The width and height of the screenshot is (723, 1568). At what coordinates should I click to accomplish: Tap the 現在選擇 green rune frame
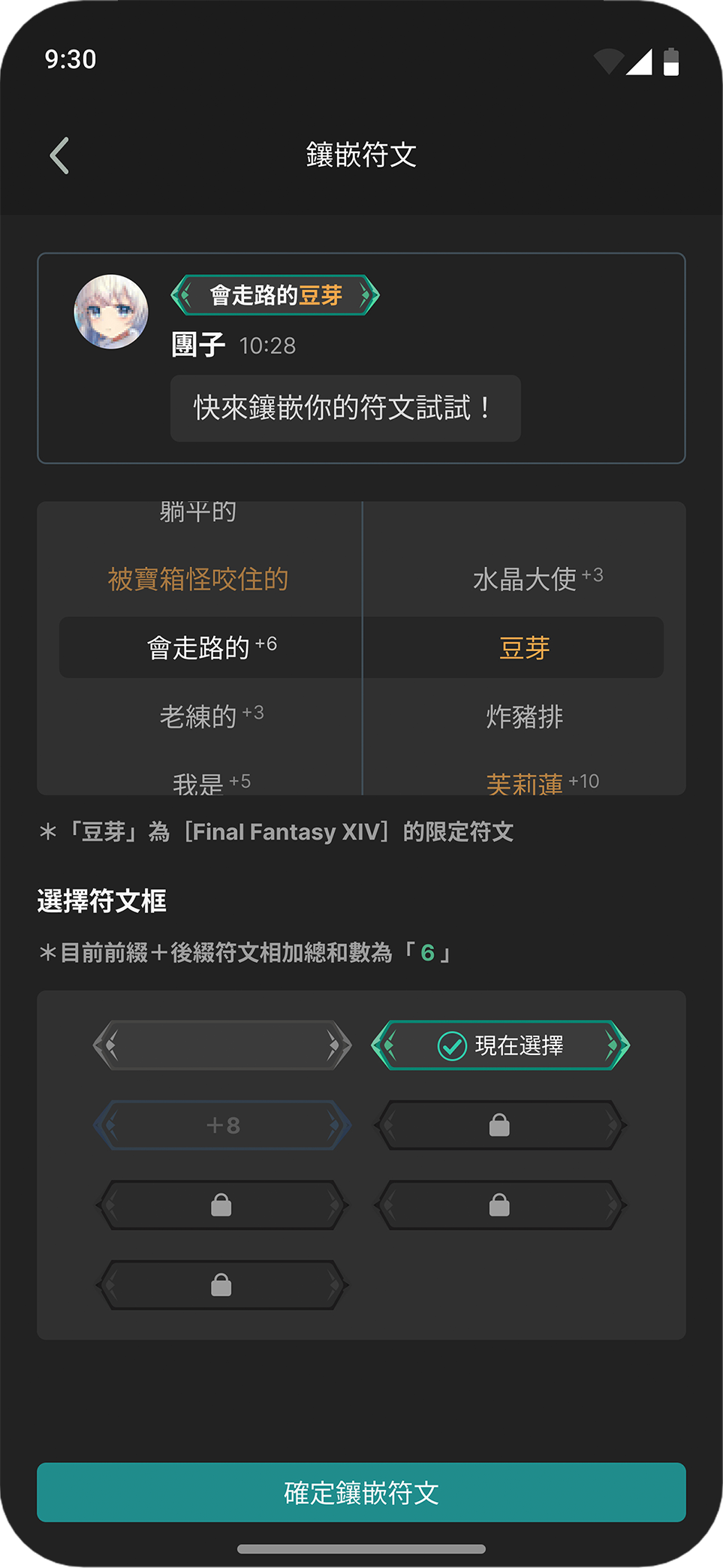(501, 1045)
